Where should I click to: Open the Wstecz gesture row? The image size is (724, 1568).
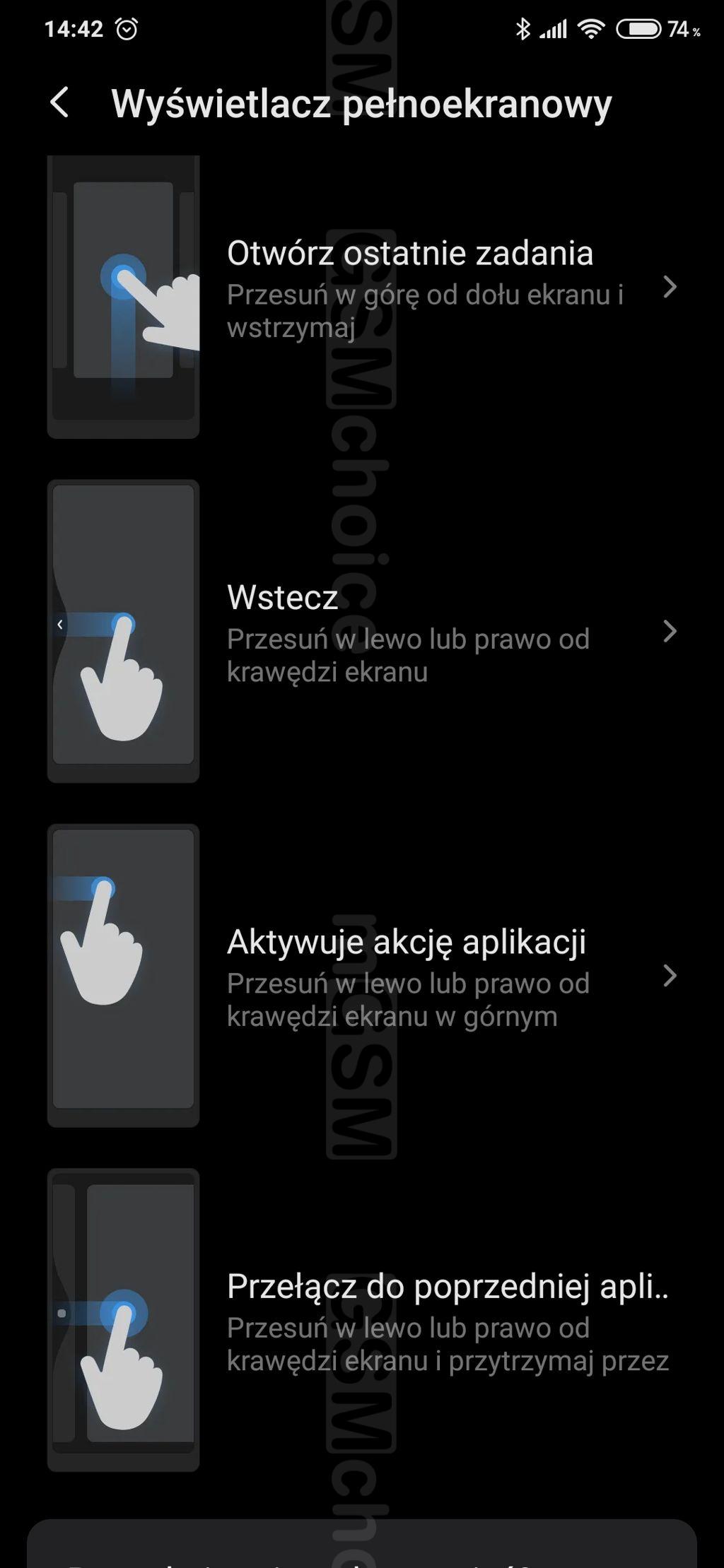[362, 631]
